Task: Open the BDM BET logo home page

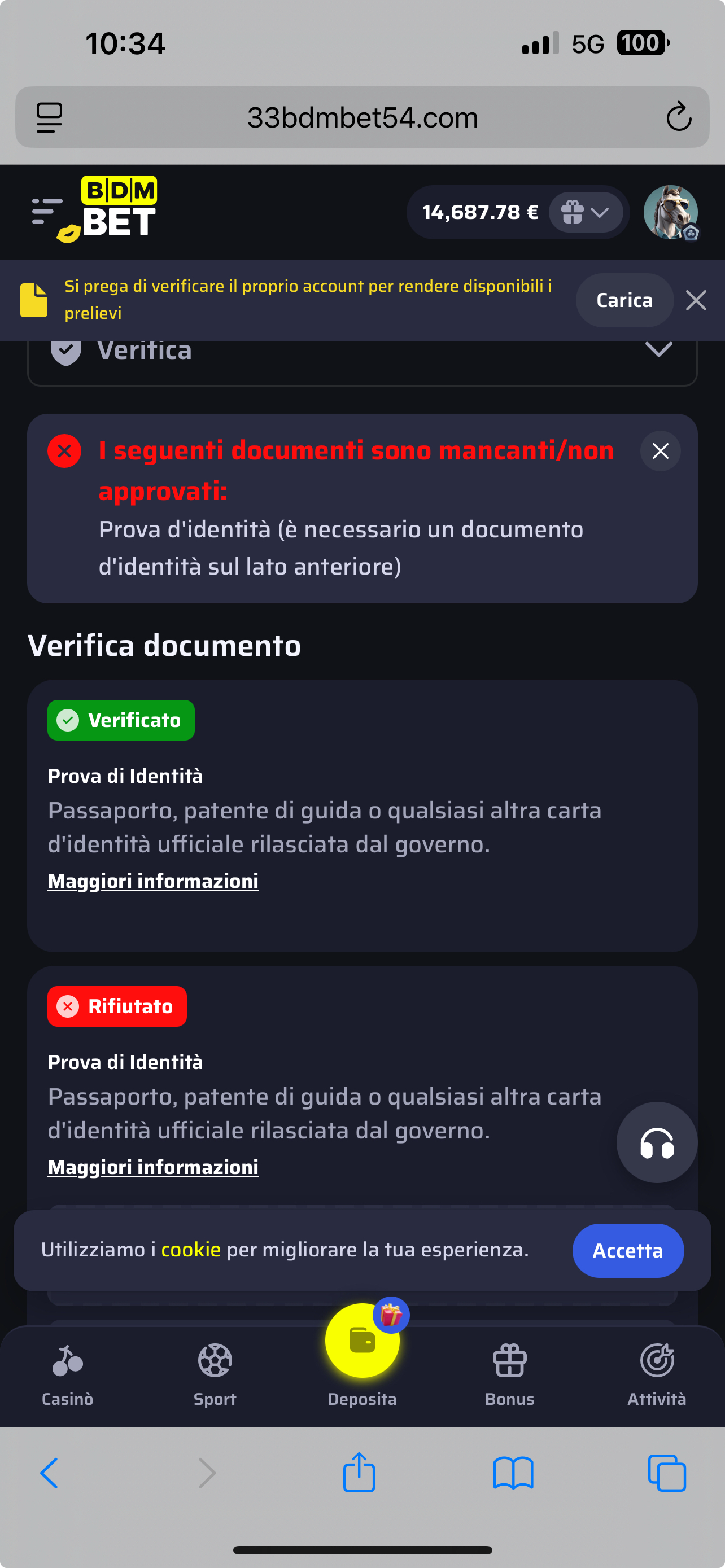Action: pos(116,210)
